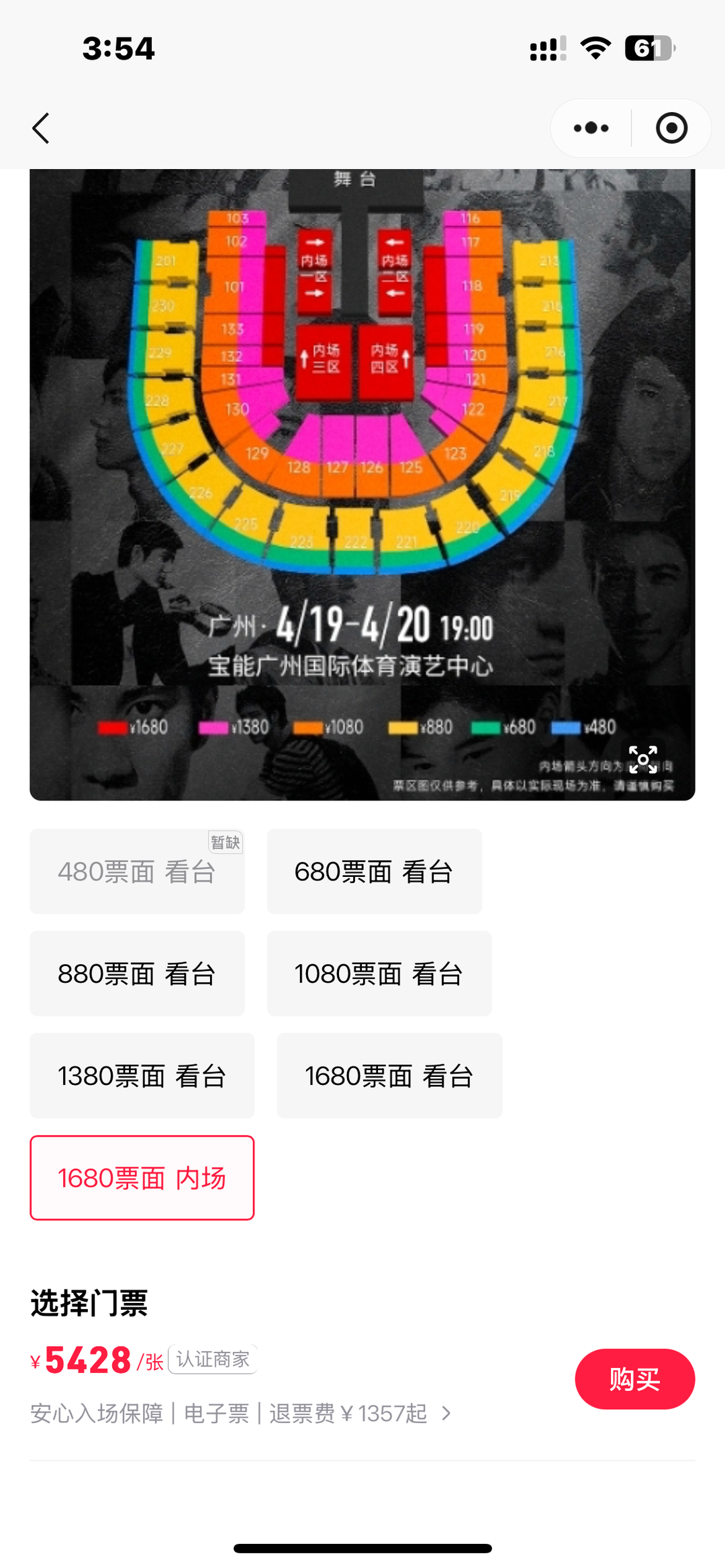Go back to previous page

42,128
